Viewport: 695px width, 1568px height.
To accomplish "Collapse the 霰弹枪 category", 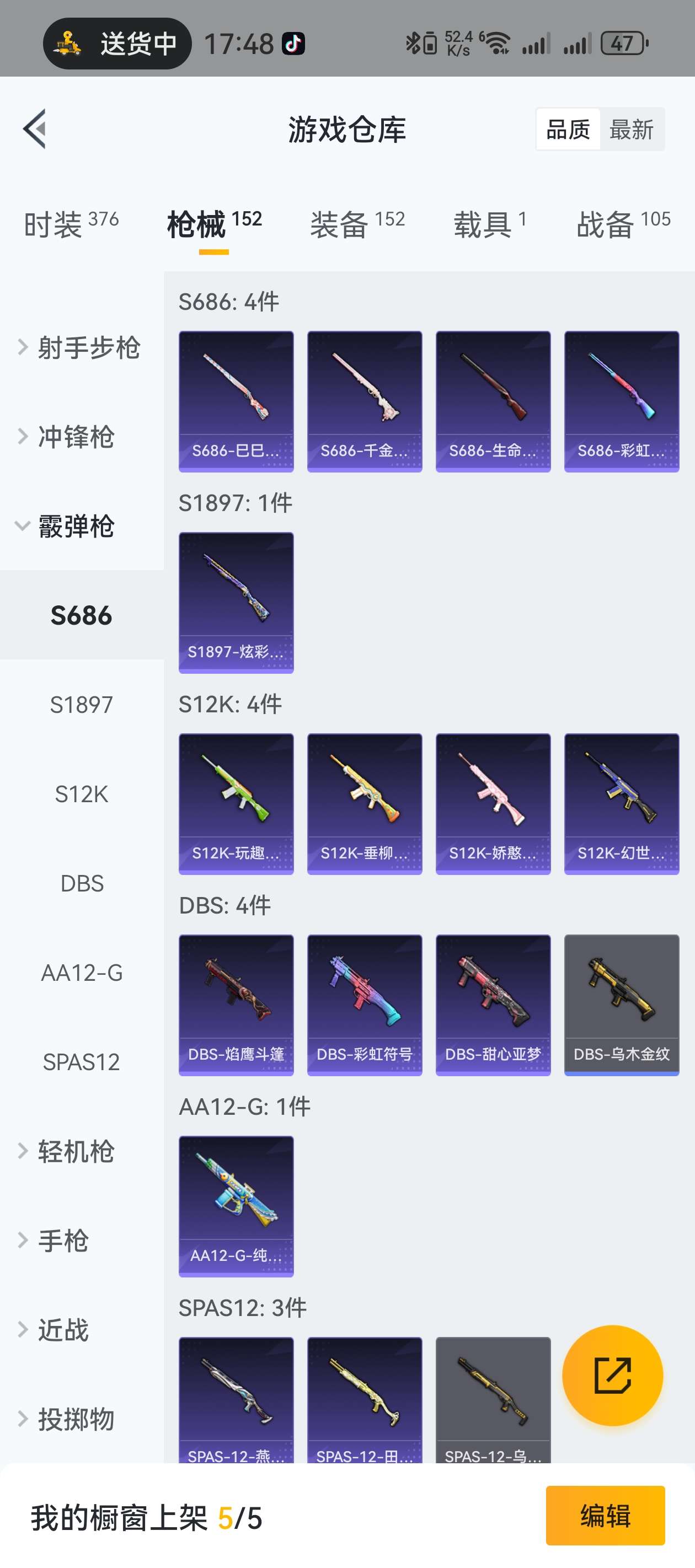I will coord(76,526).
